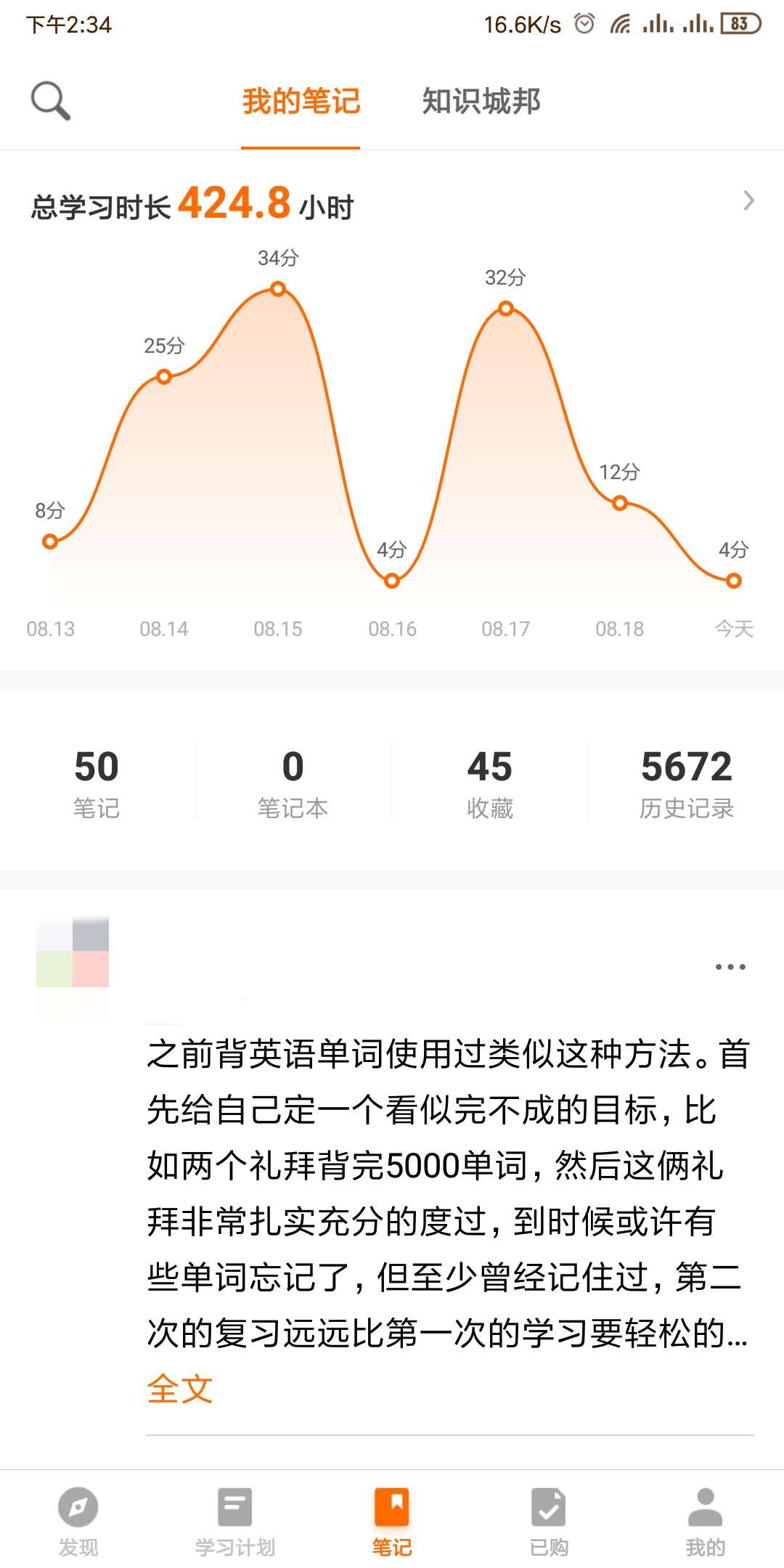This screenshot has width=784, height=1568.
Task: Expand total study time details chevron
Action: tap(748, 201)
